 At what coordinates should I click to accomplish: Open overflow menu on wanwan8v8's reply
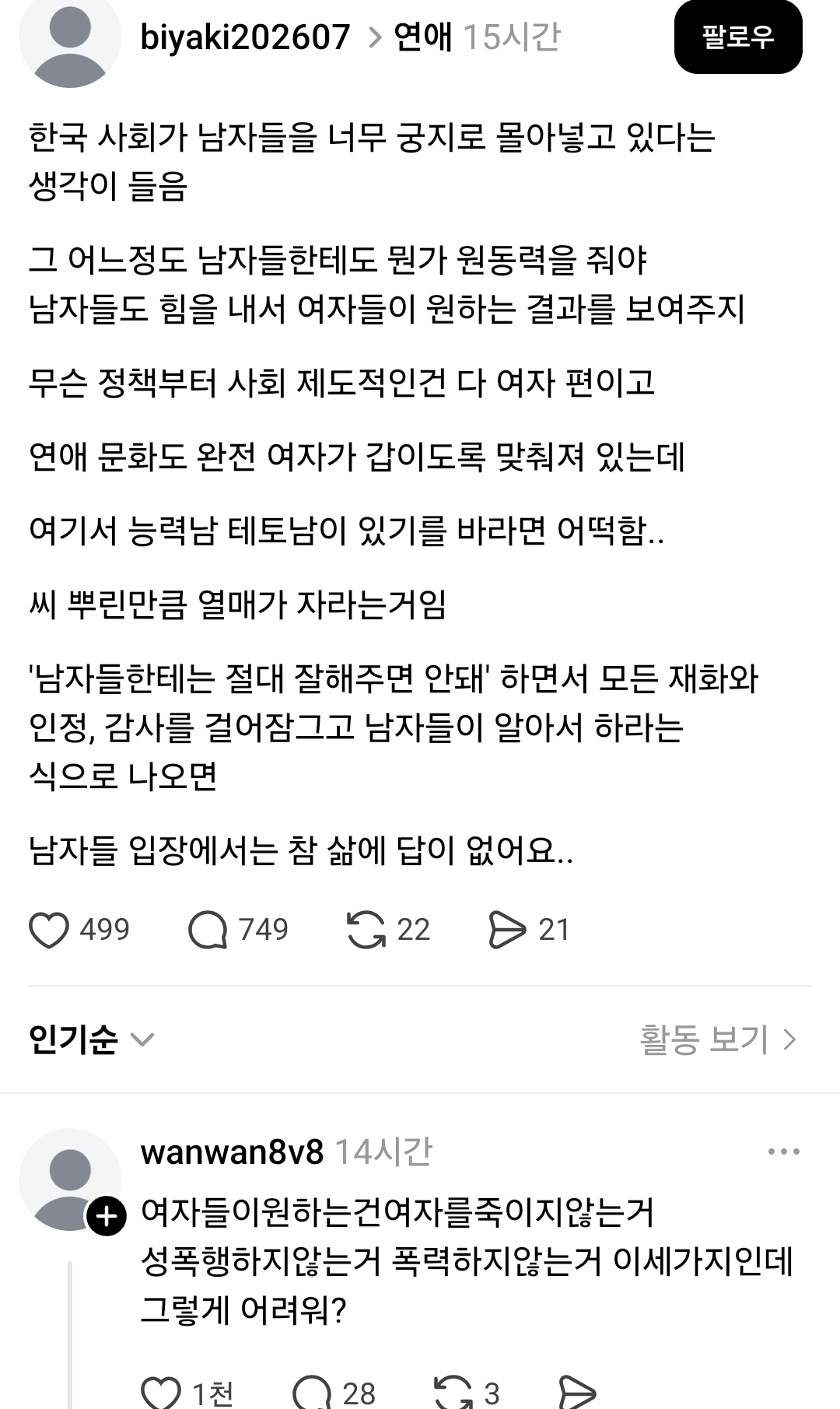point(783,1151)
